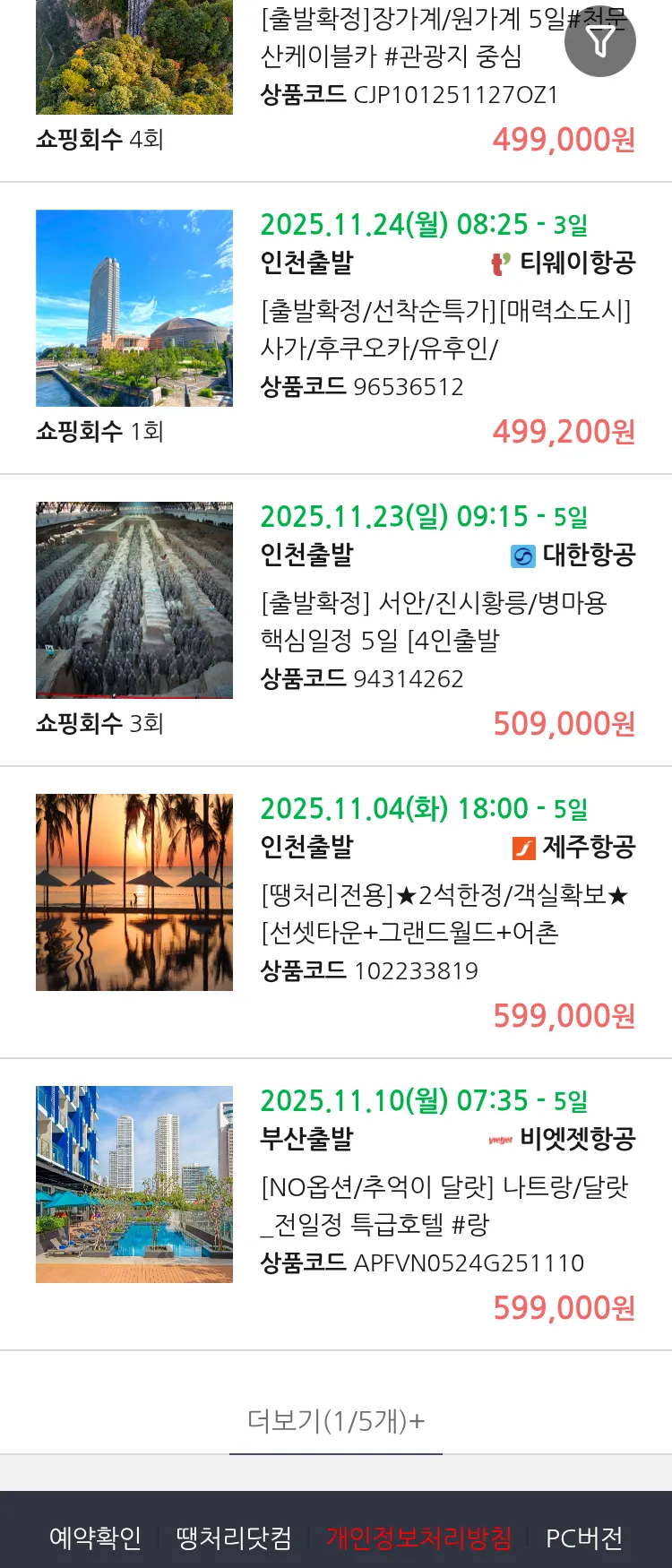Open the floating filter button
Image resolution: width=672 pixels, height=1568 pixels.
click(x=600, y=41)
